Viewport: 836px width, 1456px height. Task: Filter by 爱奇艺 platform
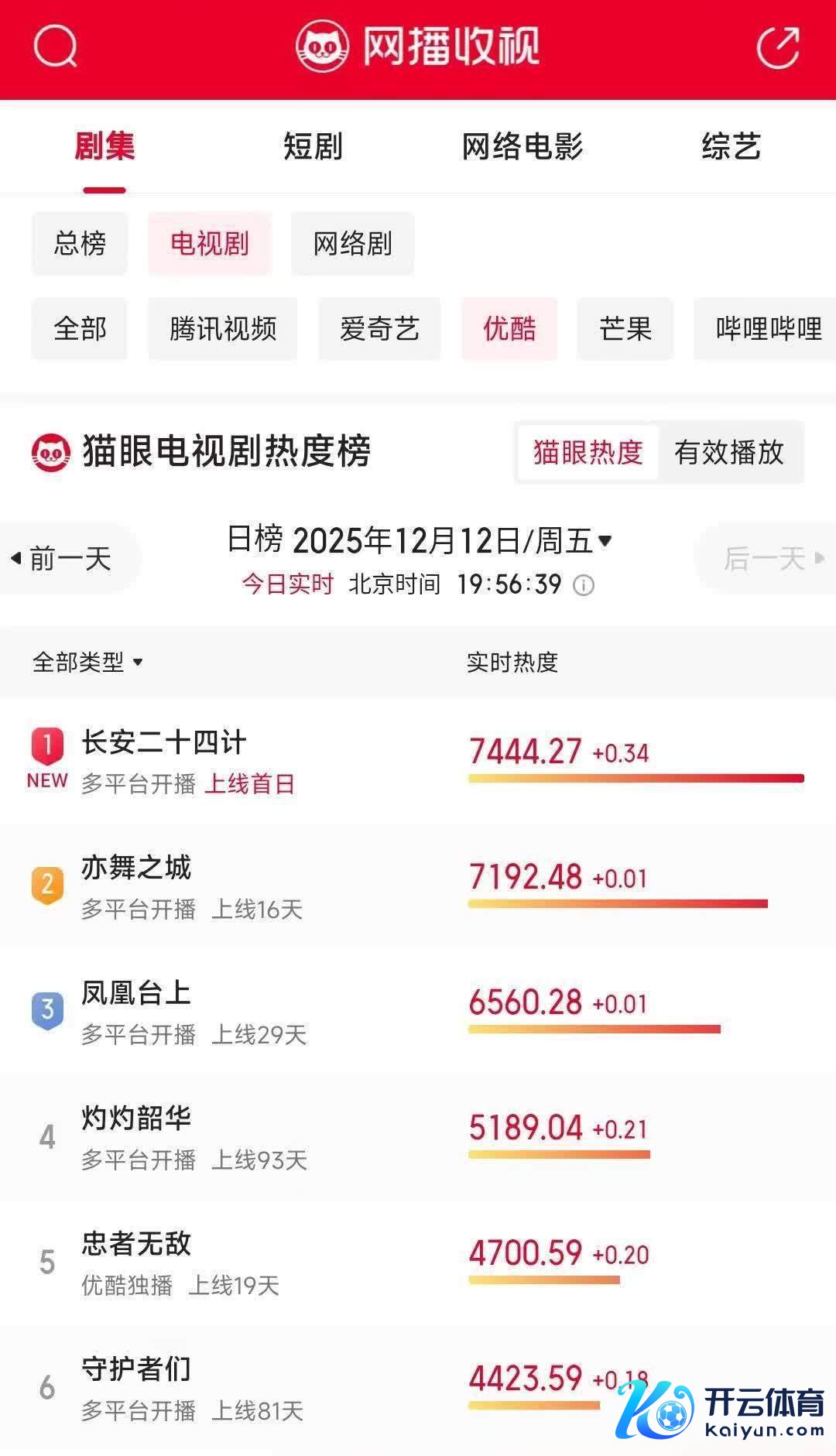379,329
